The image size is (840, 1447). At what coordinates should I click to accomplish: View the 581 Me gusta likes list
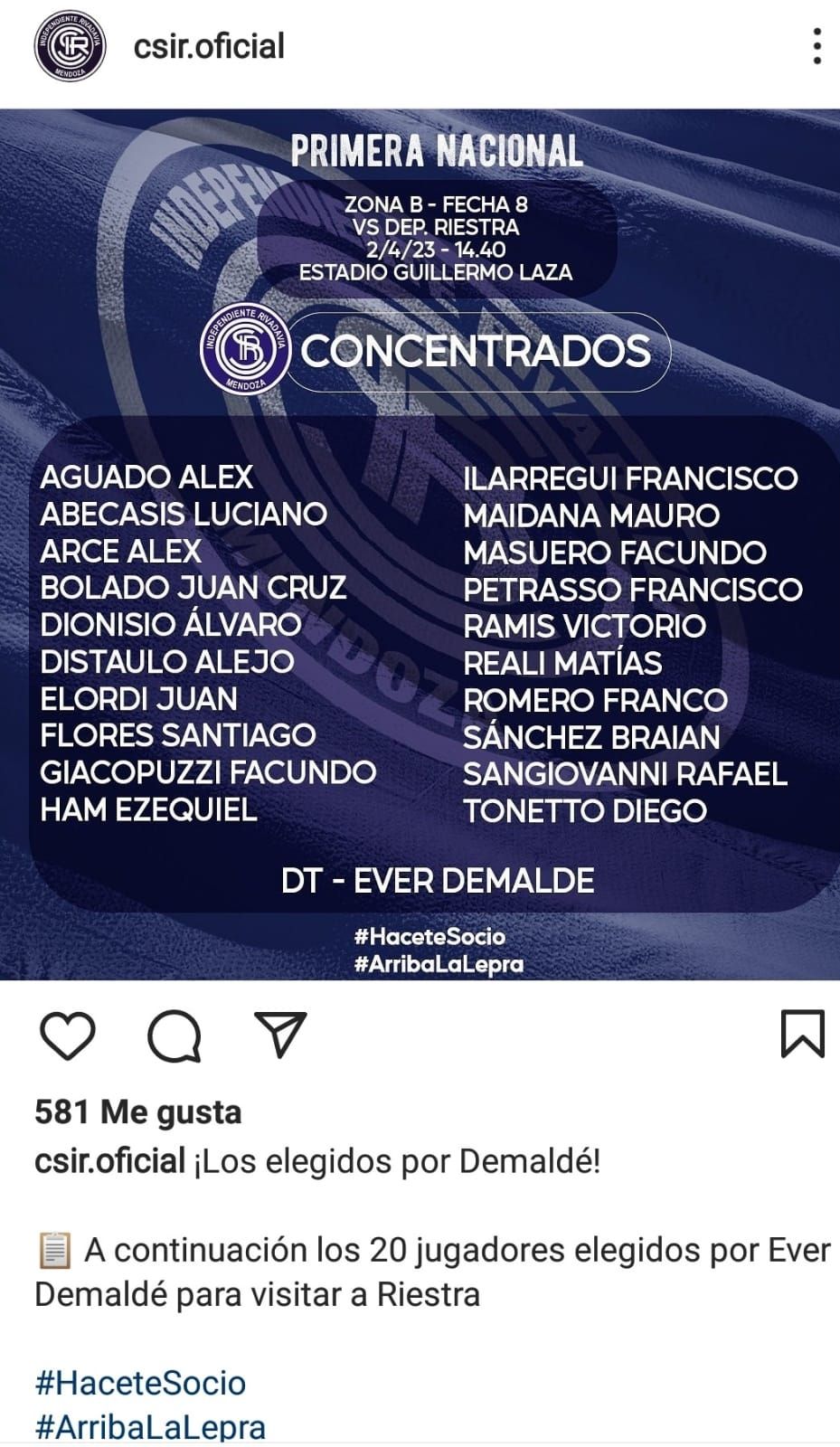pyautogui.click(x=138, y=1111)
